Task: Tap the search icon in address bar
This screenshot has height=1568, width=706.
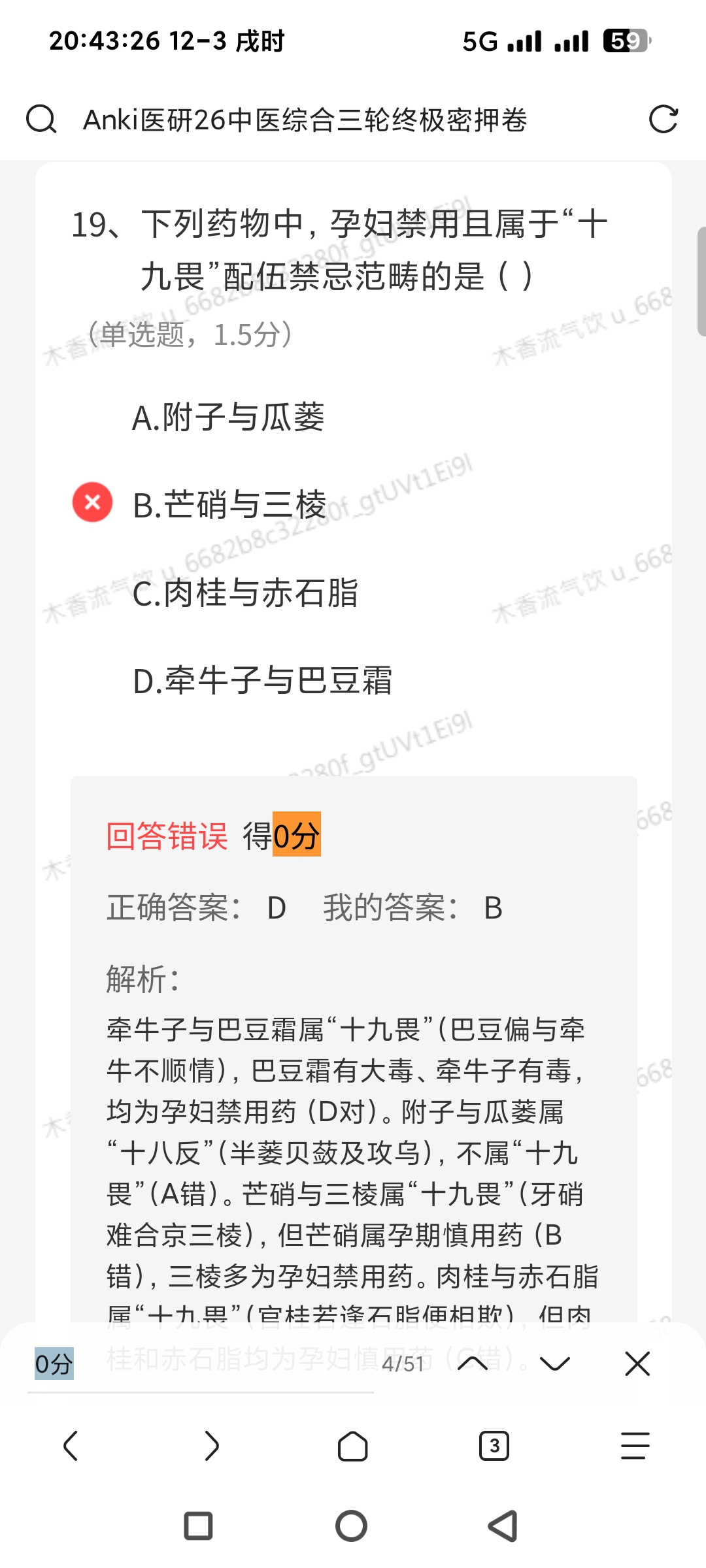Action: coord(41,120)
